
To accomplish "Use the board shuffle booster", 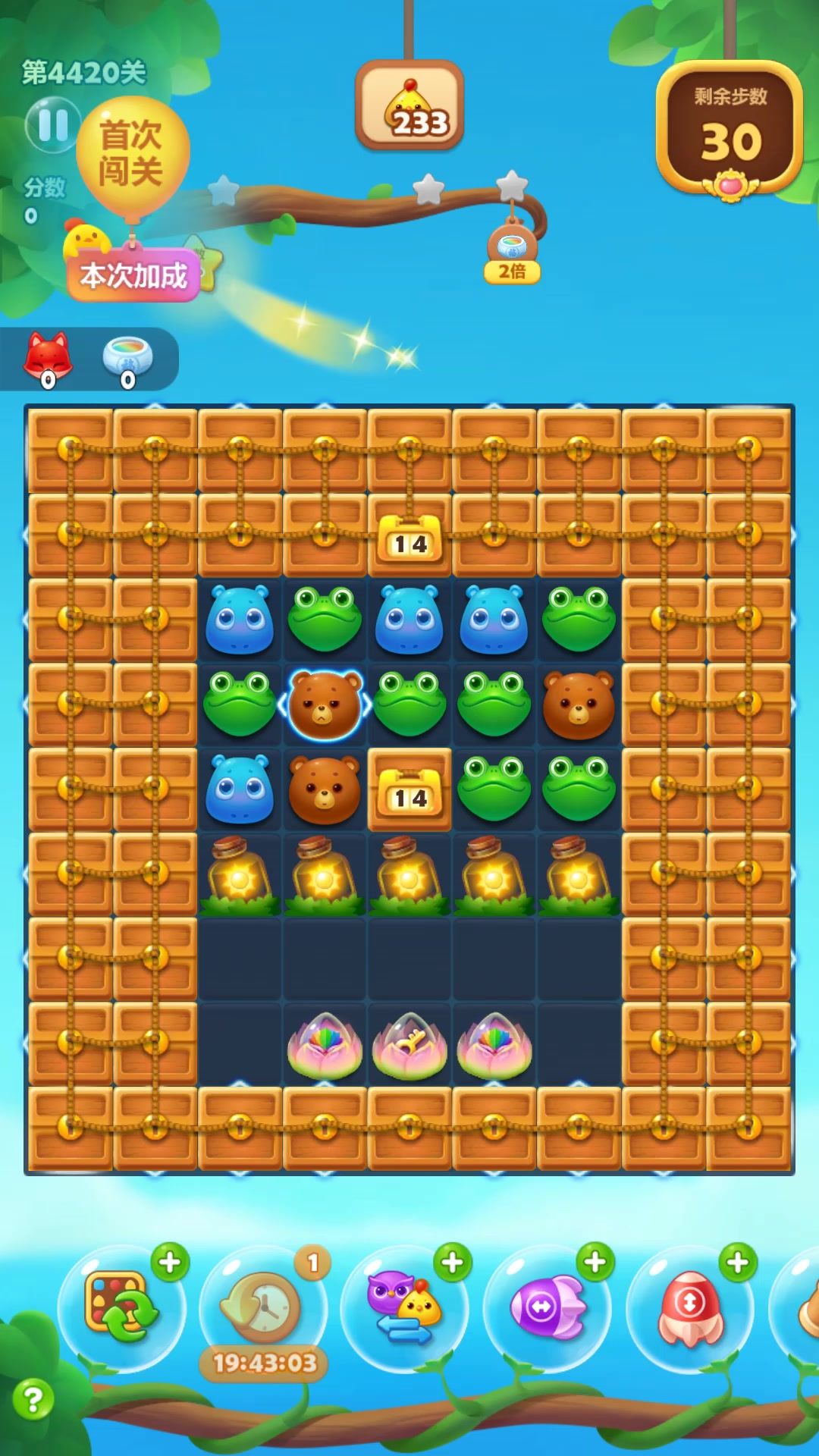I will (121, 1307).
